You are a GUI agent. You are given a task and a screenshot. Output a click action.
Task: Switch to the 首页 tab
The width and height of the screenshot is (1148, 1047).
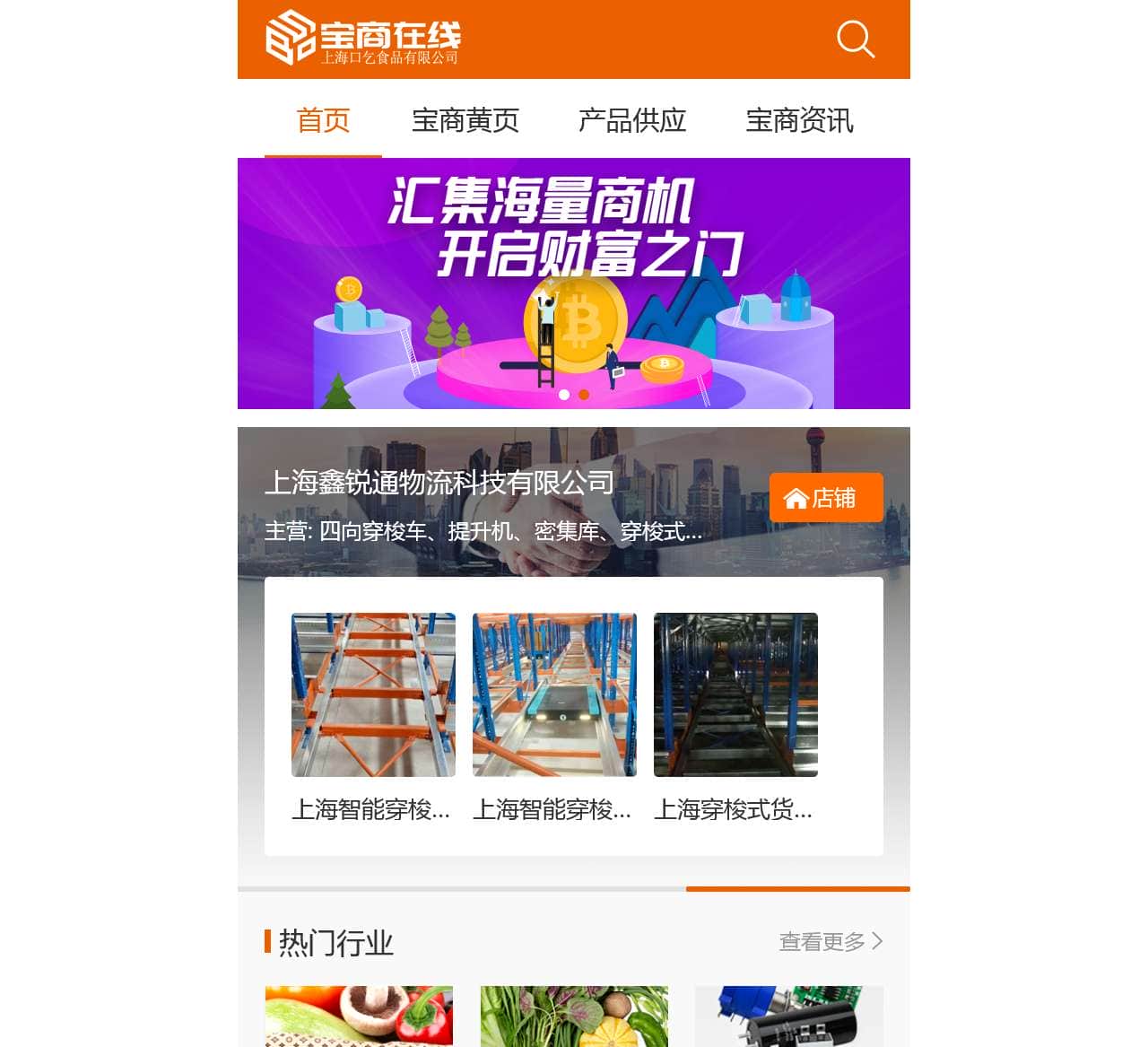pyautogui.click(x=323, y=120)
